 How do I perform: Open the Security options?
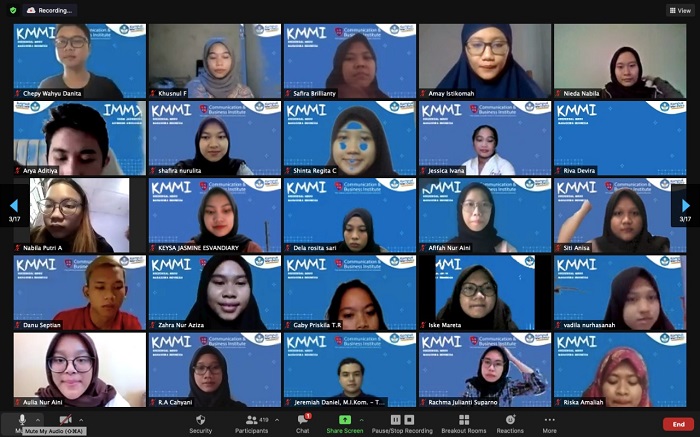pyautogui.click(x=200, y=423)
